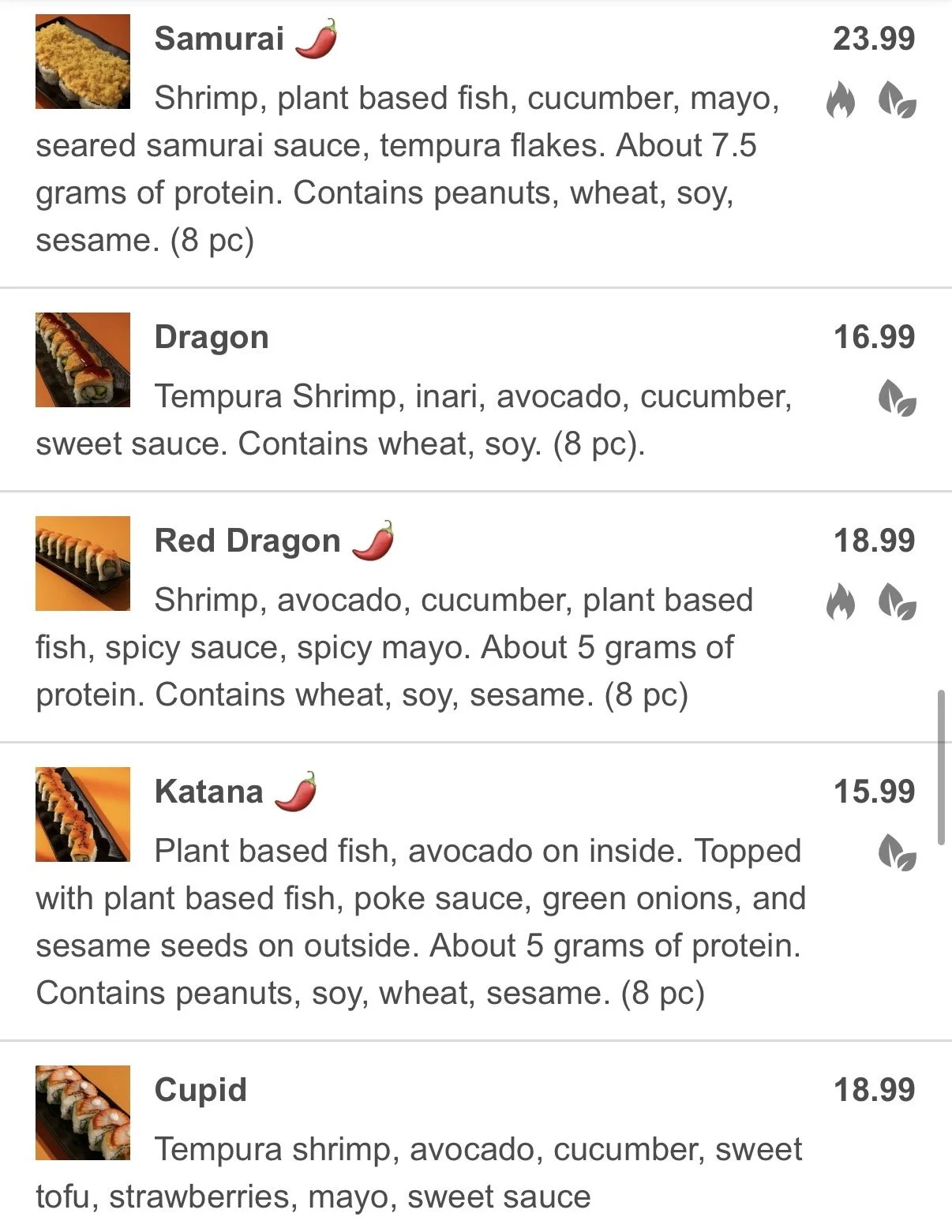Open the Samurai roll menu item

tap(219, 39)
